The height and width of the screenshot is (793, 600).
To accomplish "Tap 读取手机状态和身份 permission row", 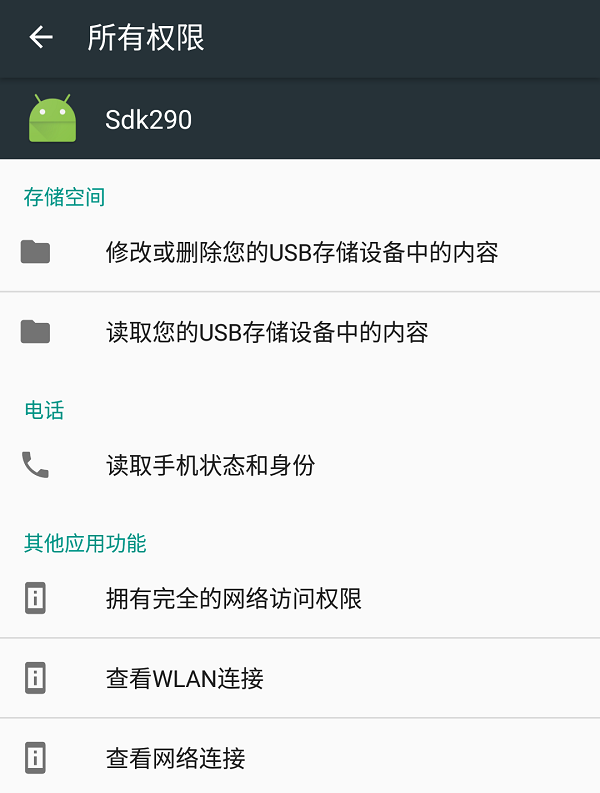I will click(210, 465).
